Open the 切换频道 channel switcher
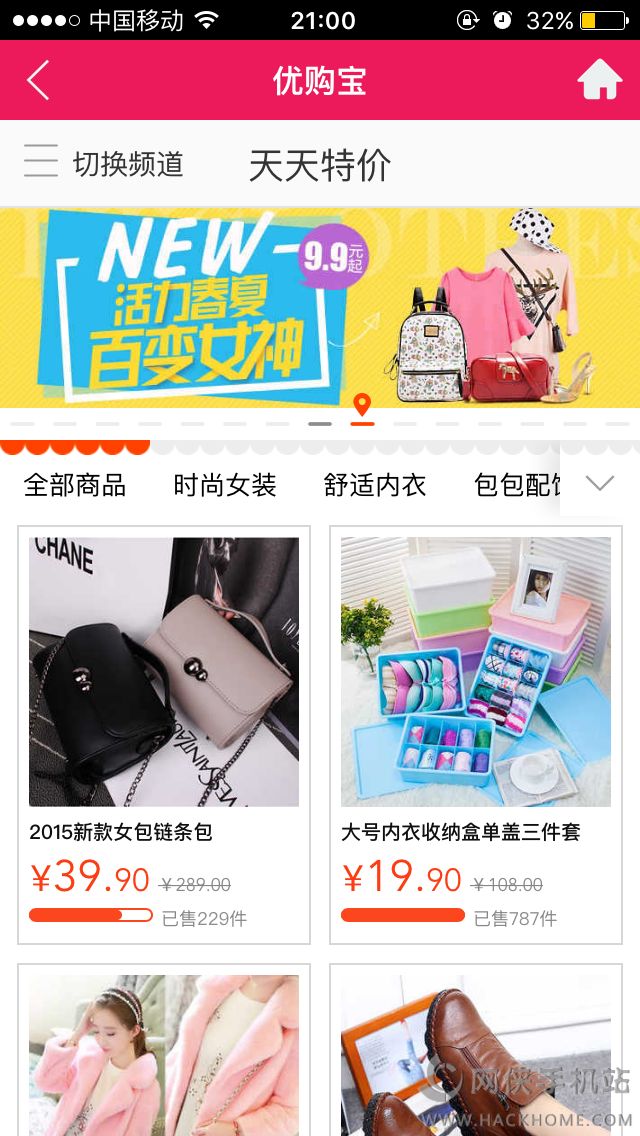 click(104, 163)
